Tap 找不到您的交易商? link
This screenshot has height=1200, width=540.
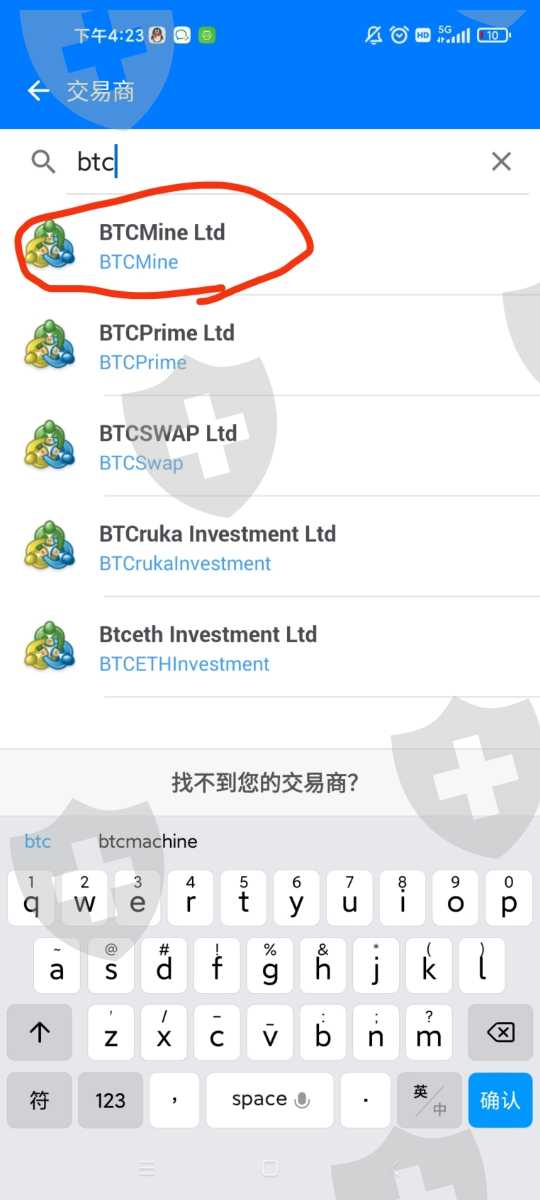(x=265, y=783)
